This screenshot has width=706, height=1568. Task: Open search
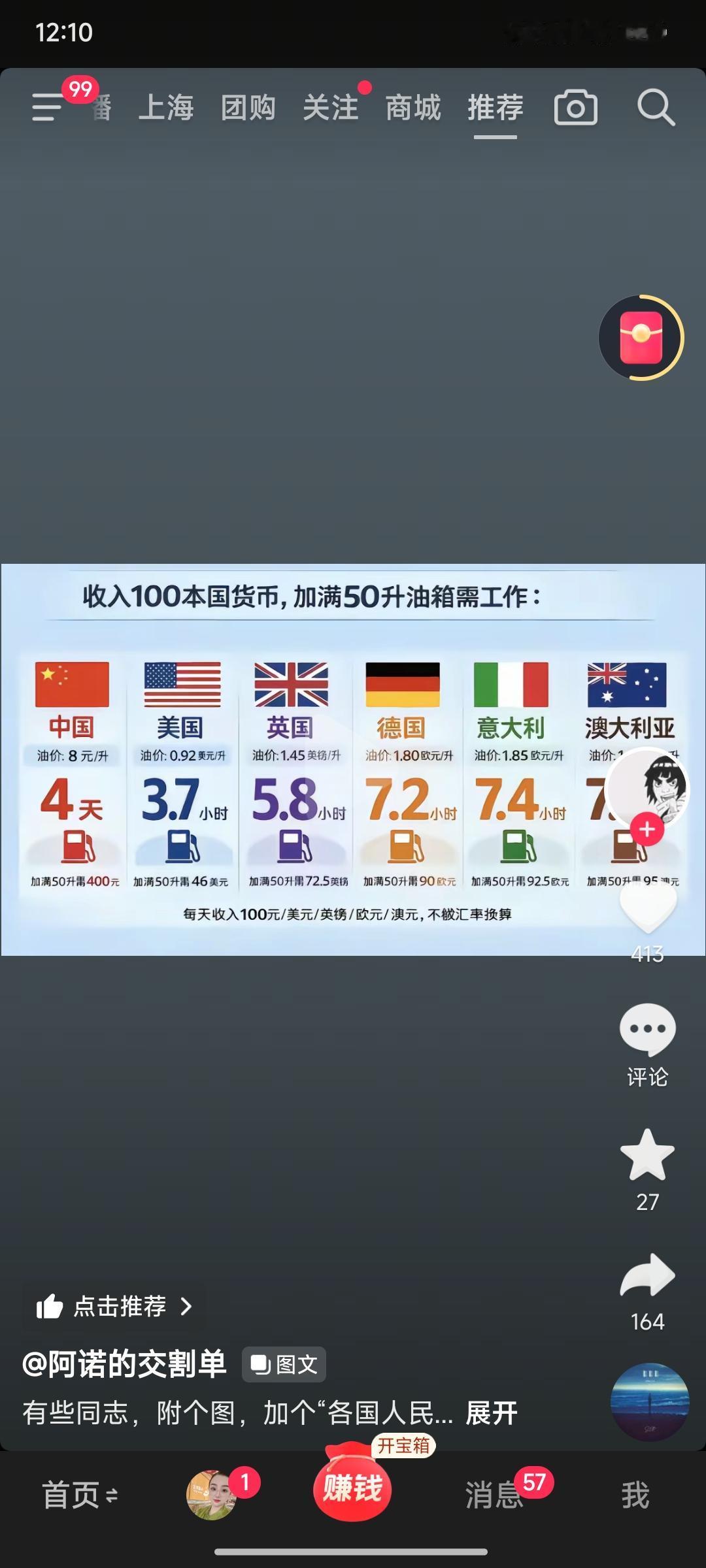[x=656, y=106]
